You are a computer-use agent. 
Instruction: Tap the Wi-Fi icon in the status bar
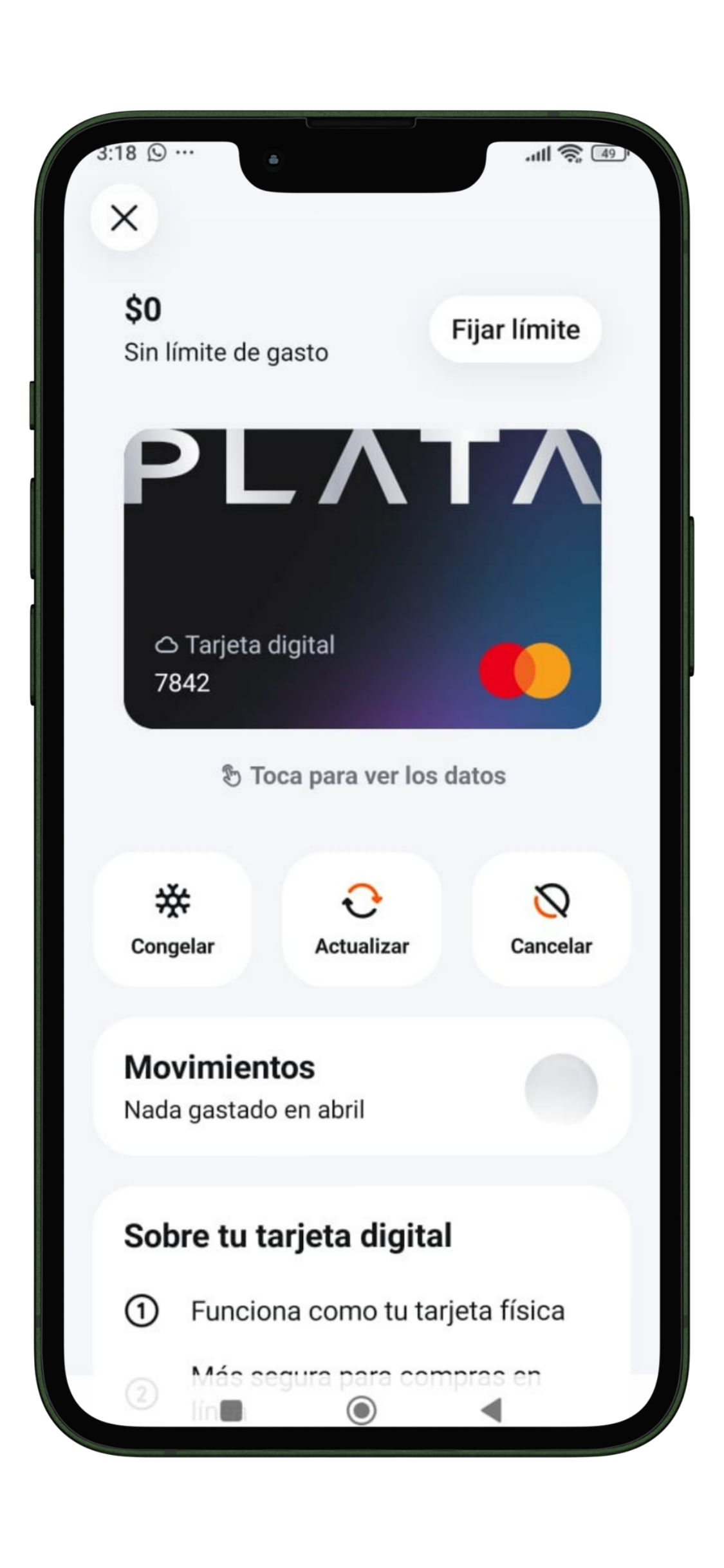tap(569, 153)
